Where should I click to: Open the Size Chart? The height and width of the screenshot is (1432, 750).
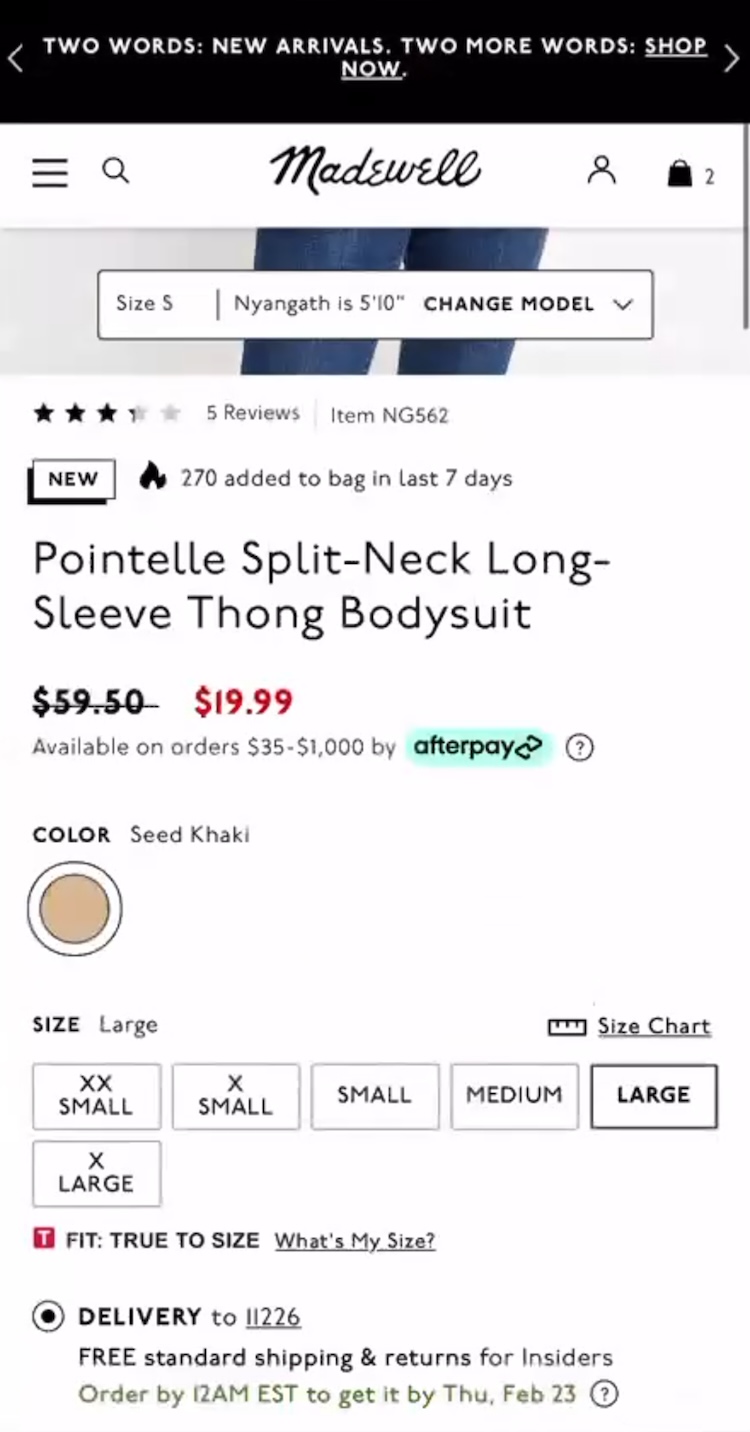coord(653,1026)
